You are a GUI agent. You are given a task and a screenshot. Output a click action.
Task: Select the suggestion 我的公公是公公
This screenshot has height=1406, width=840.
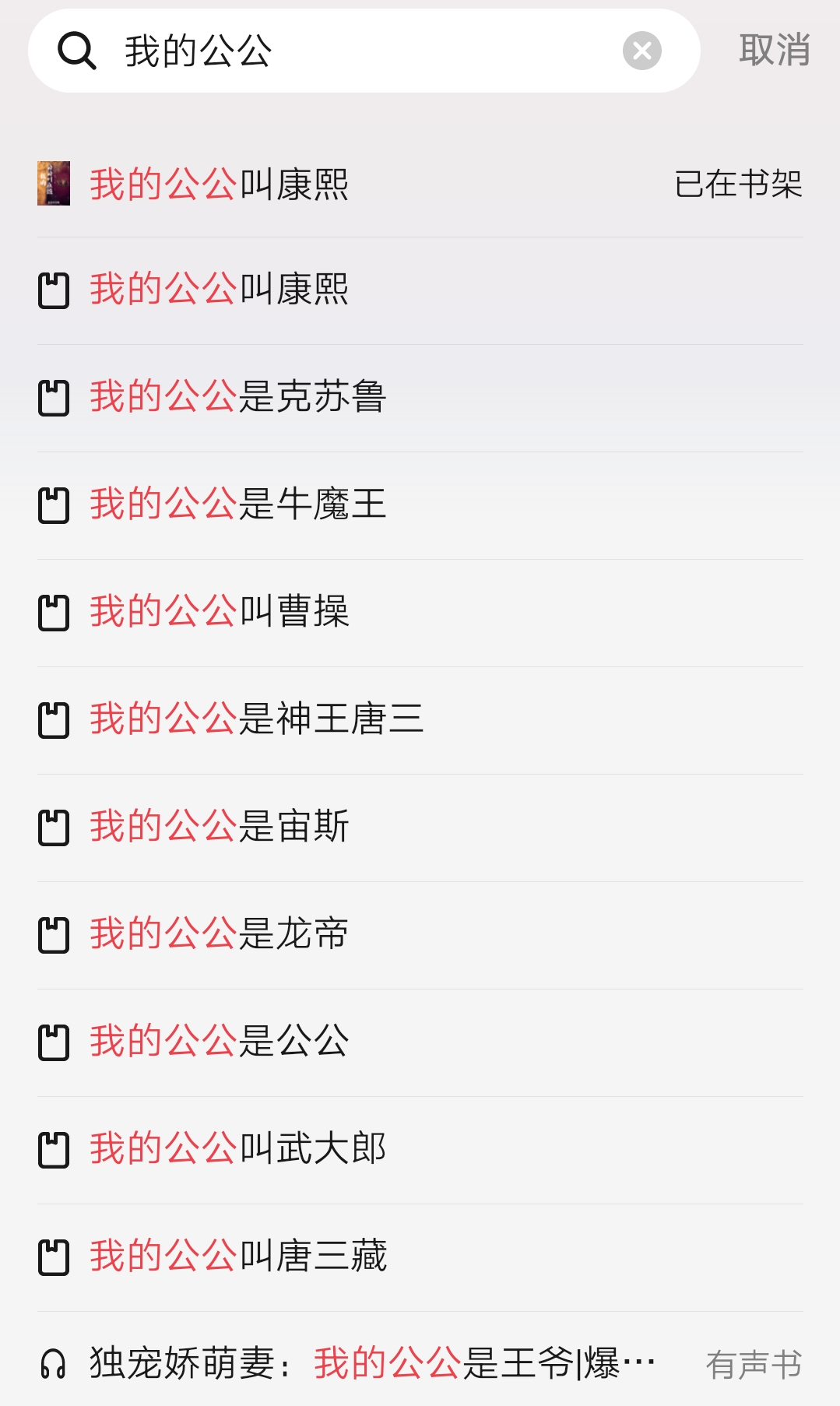(220, 1042)
